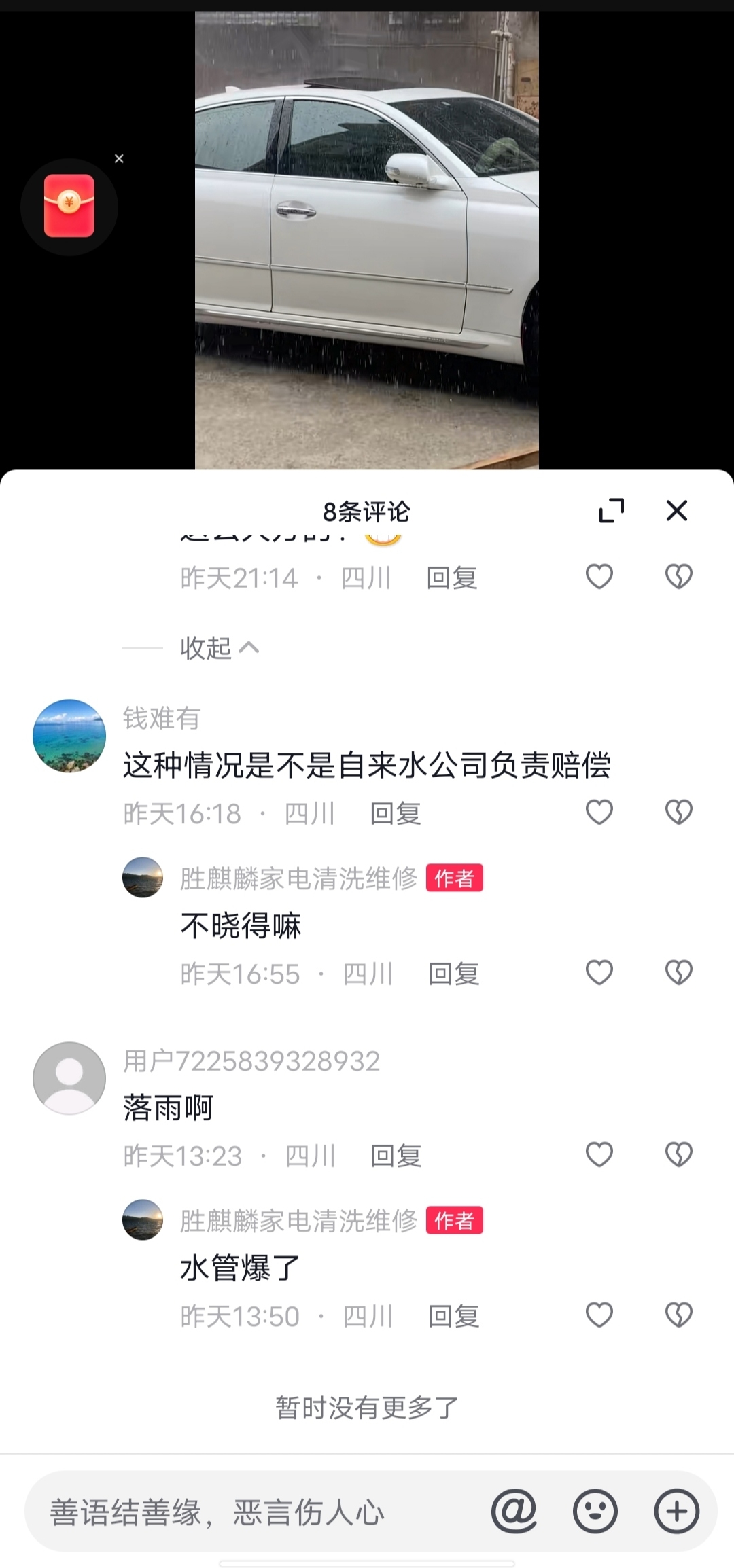The image size is (734, 1568).
Task: Like the 落雨啊 comment
Action: coord(599,1155)
